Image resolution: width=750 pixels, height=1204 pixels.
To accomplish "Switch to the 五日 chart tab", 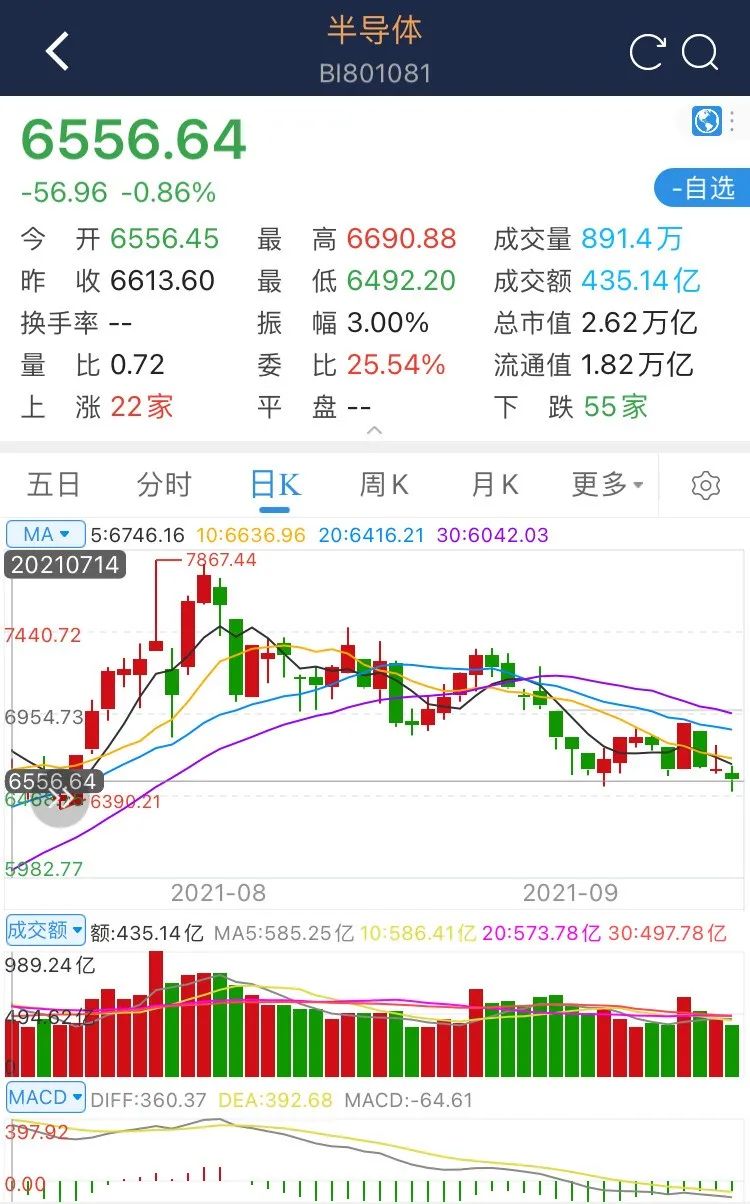I will coord(54,485).
